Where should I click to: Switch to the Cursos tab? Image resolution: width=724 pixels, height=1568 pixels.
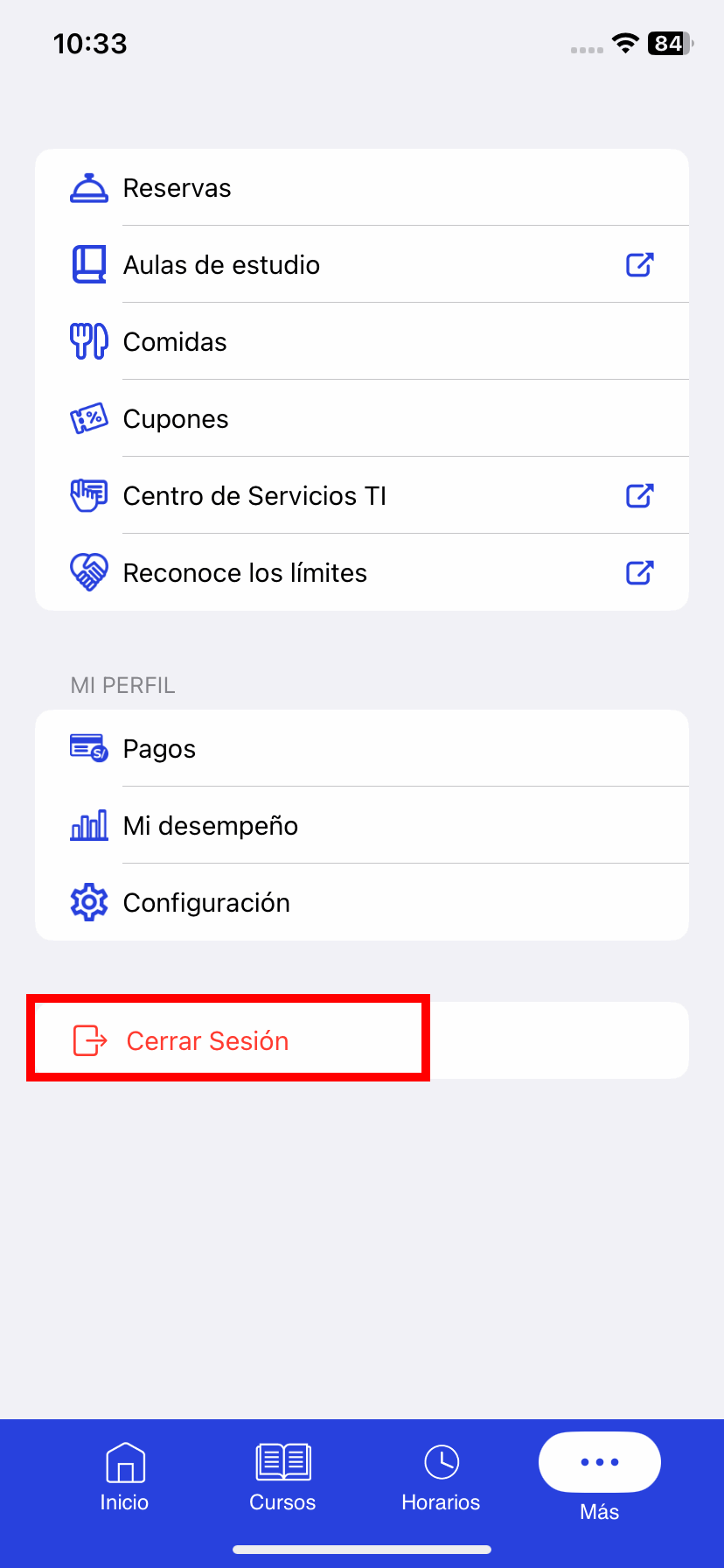282,1477
